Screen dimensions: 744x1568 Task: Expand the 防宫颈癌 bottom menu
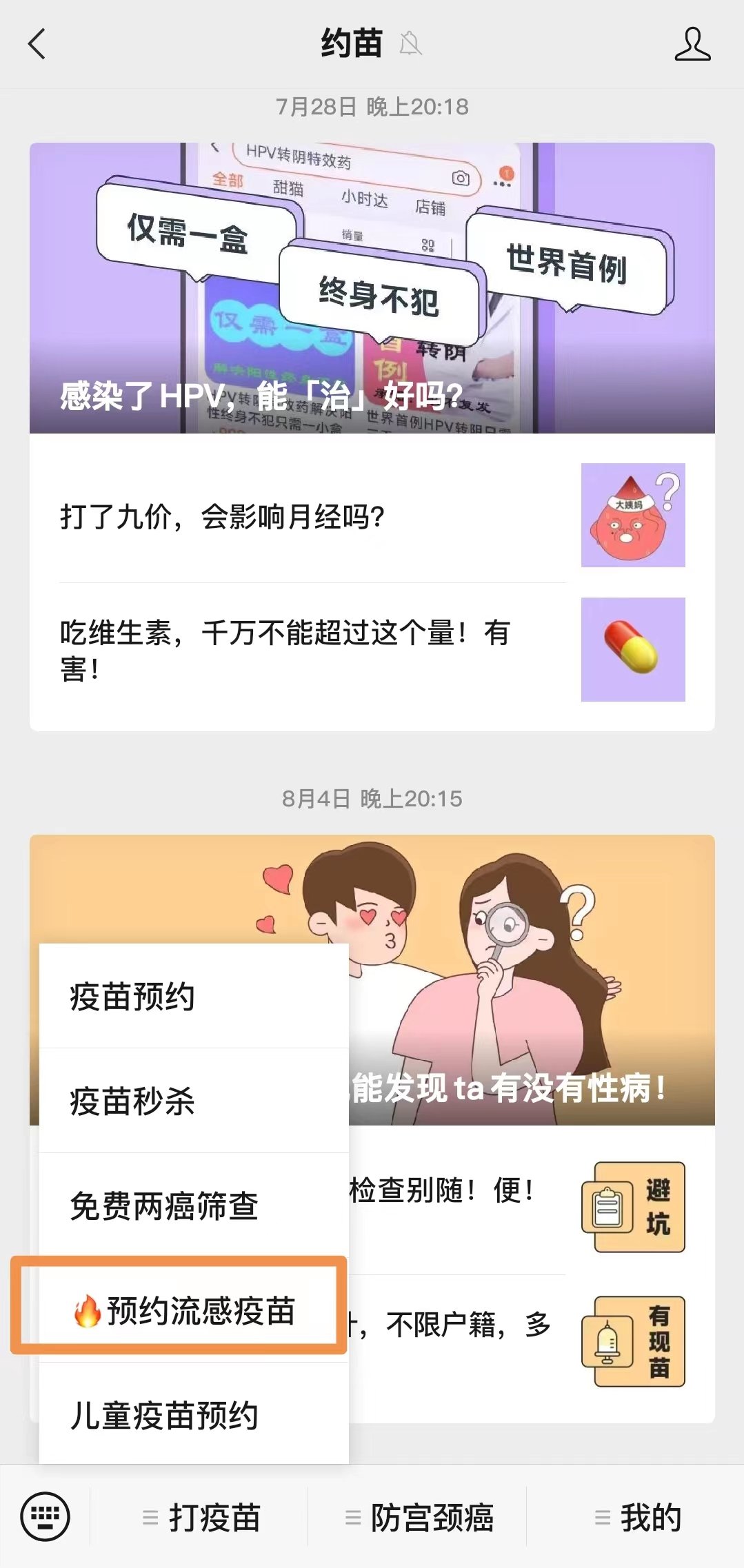[x=419, y=1518]
